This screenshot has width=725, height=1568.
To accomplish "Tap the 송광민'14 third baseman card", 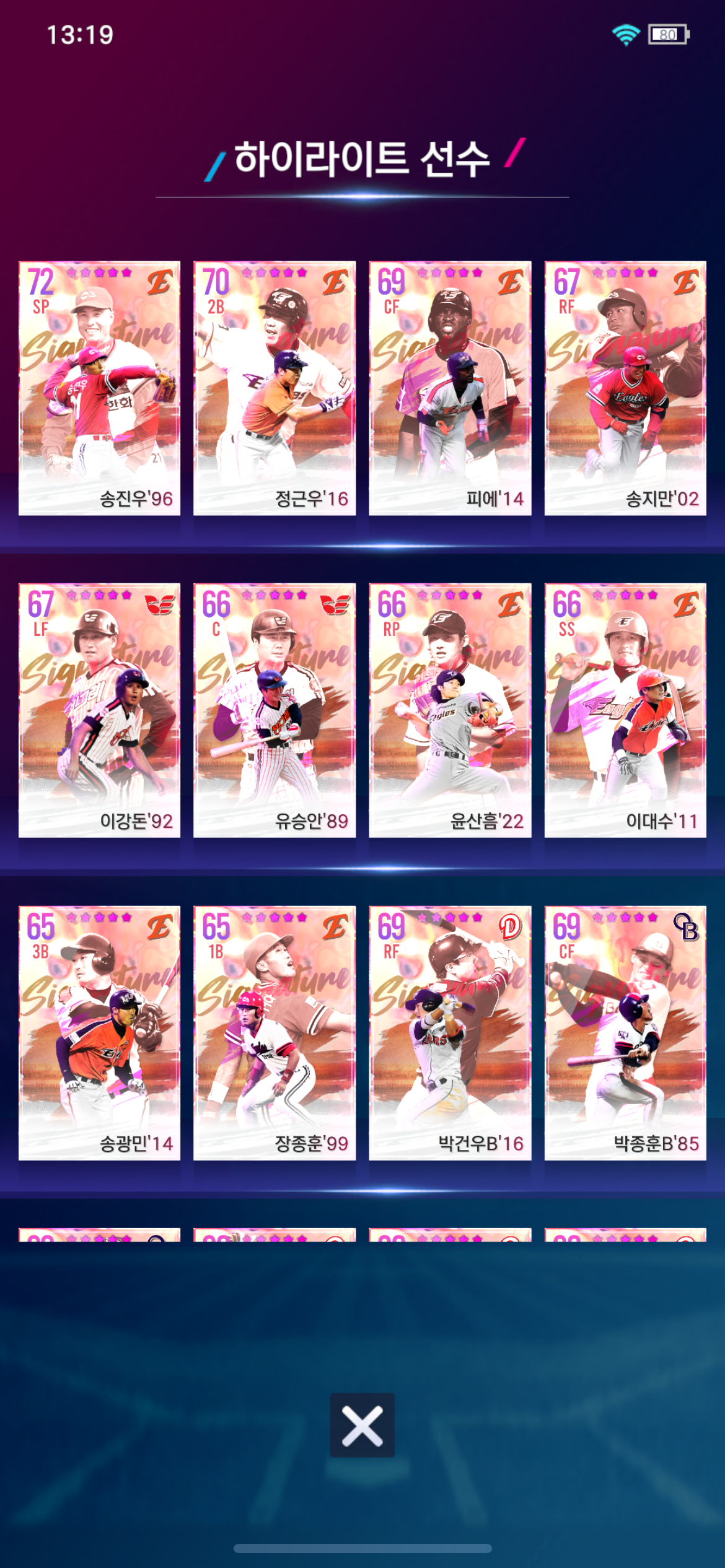I will (99, 1033).
